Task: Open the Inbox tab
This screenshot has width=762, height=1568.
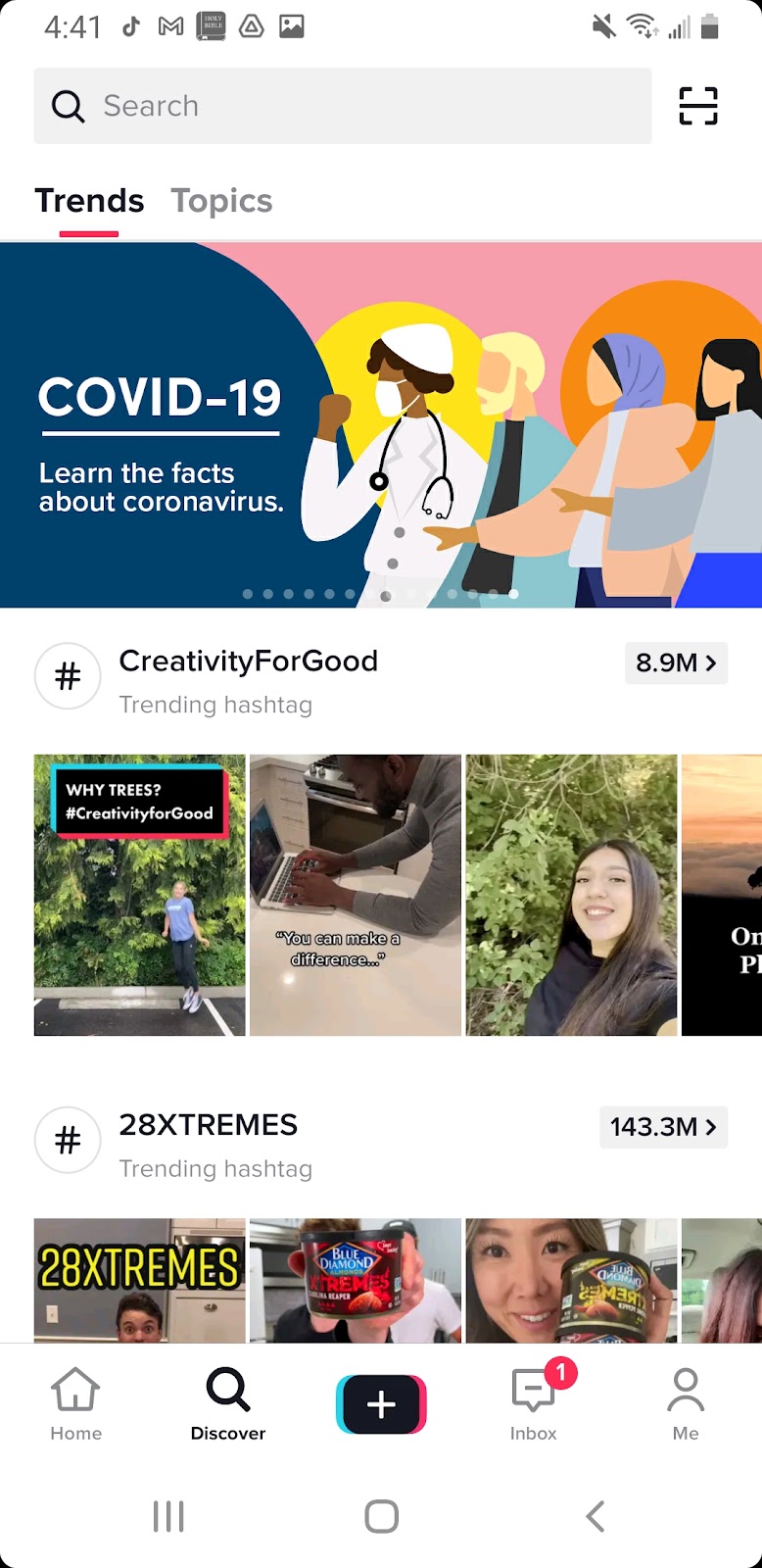Action: tap(534, 1404)
